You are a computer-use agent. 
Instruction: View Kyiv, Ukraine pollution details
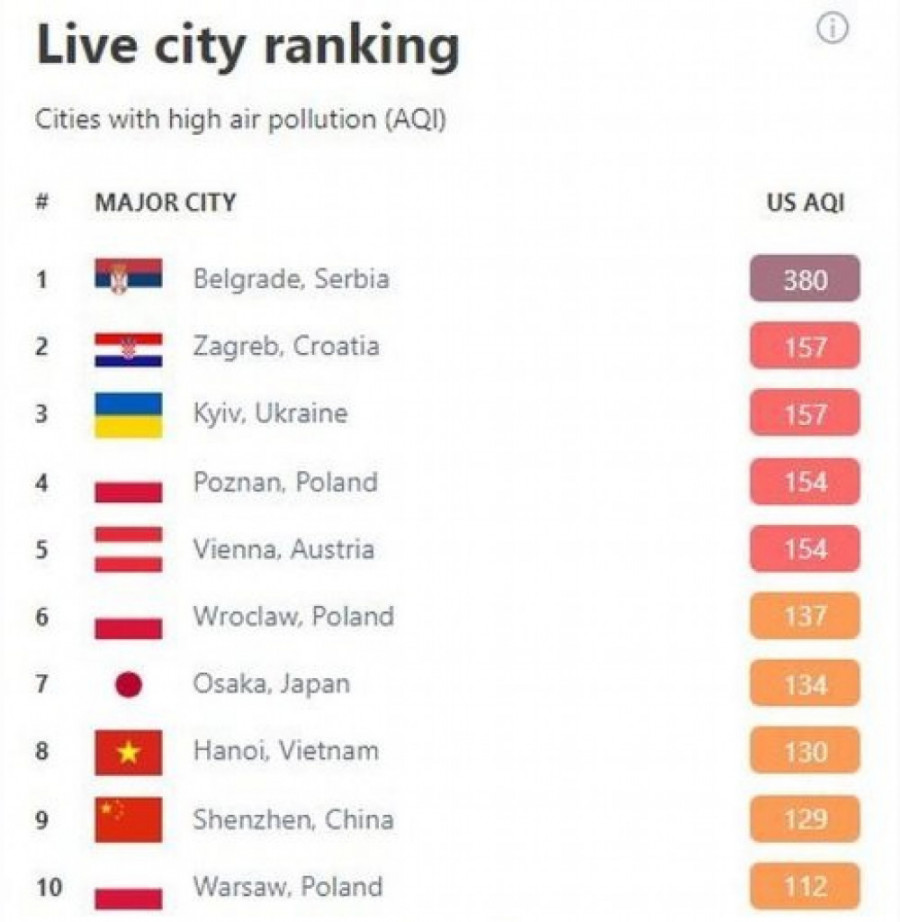point(270,414)
